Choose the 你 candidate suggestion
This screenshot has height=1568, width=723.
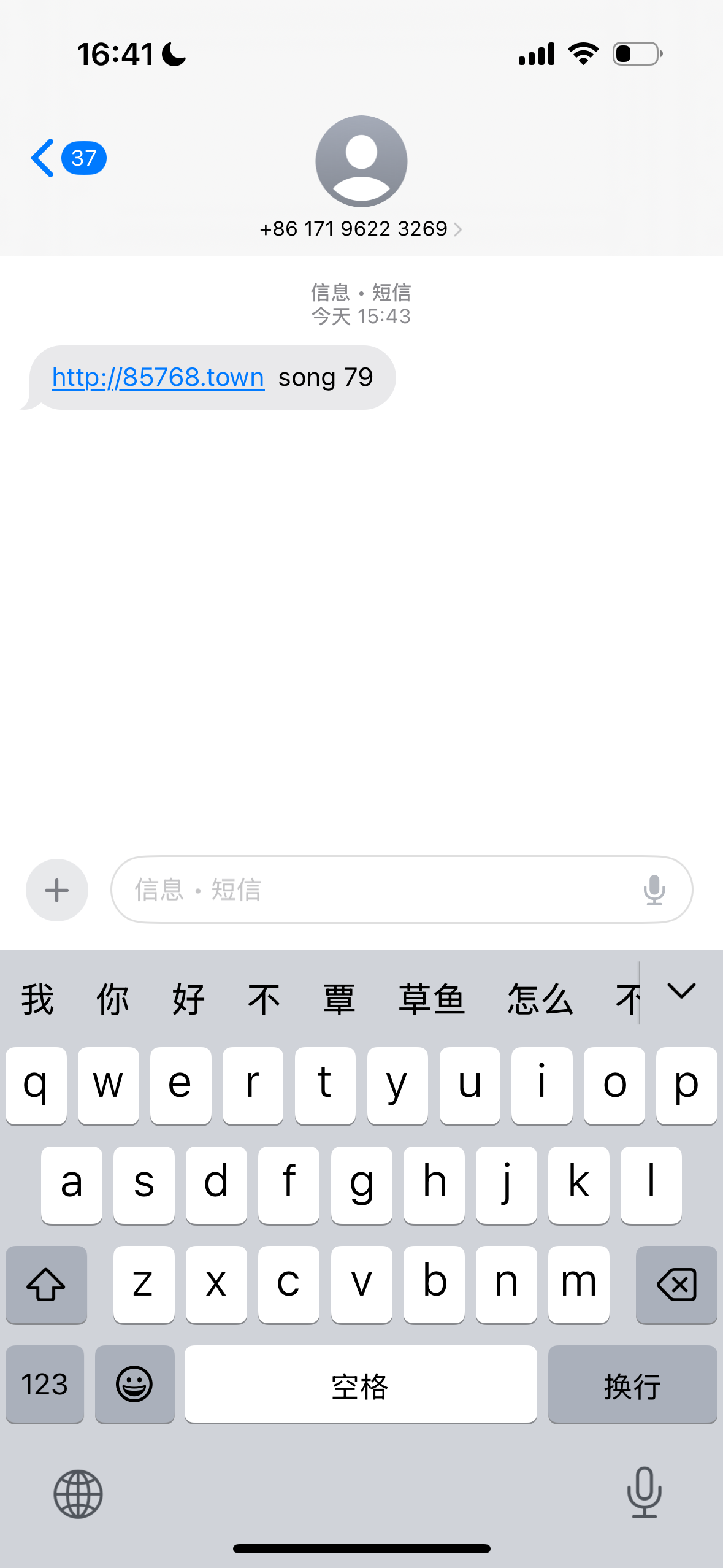113,999
